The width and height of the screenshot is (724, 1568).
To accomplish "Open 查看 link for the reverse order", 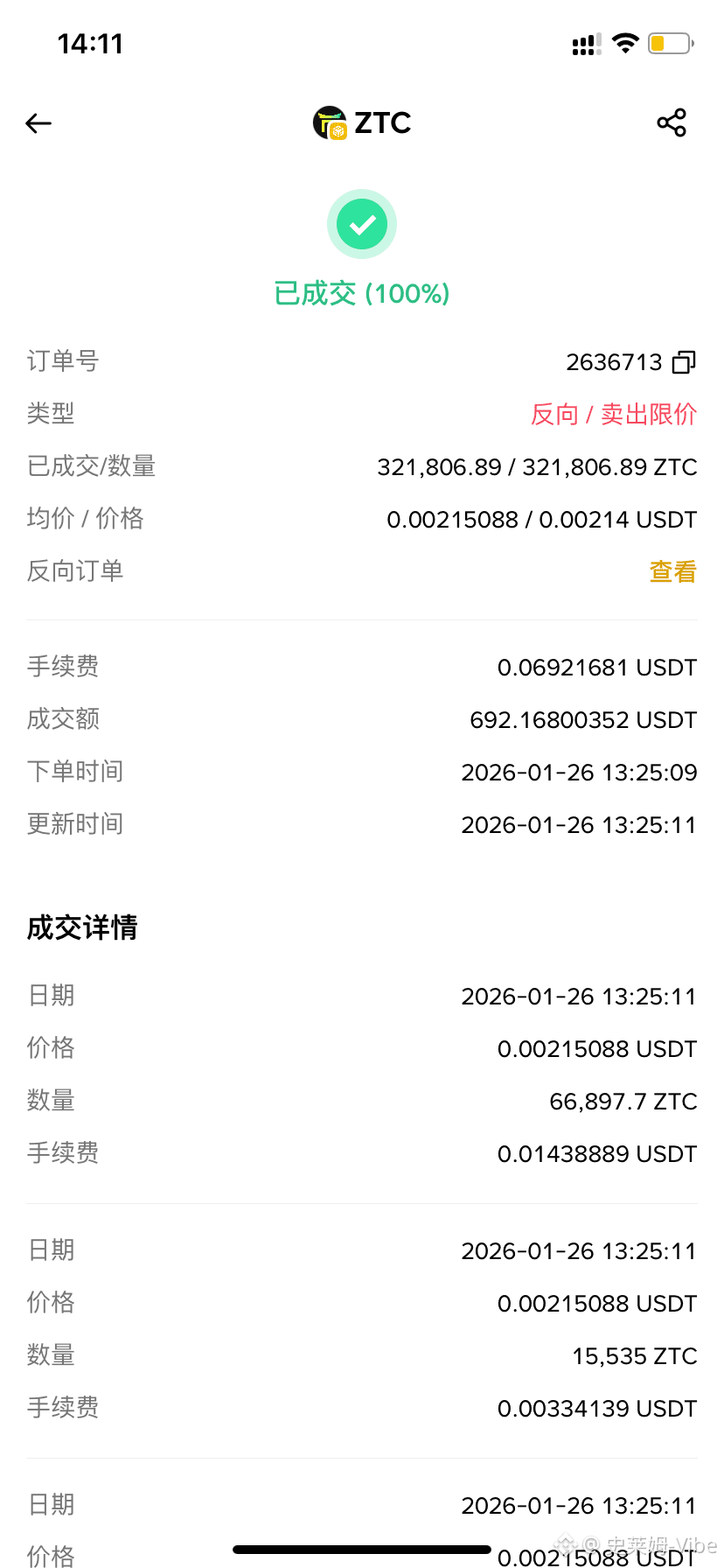I will coord(672,572).
